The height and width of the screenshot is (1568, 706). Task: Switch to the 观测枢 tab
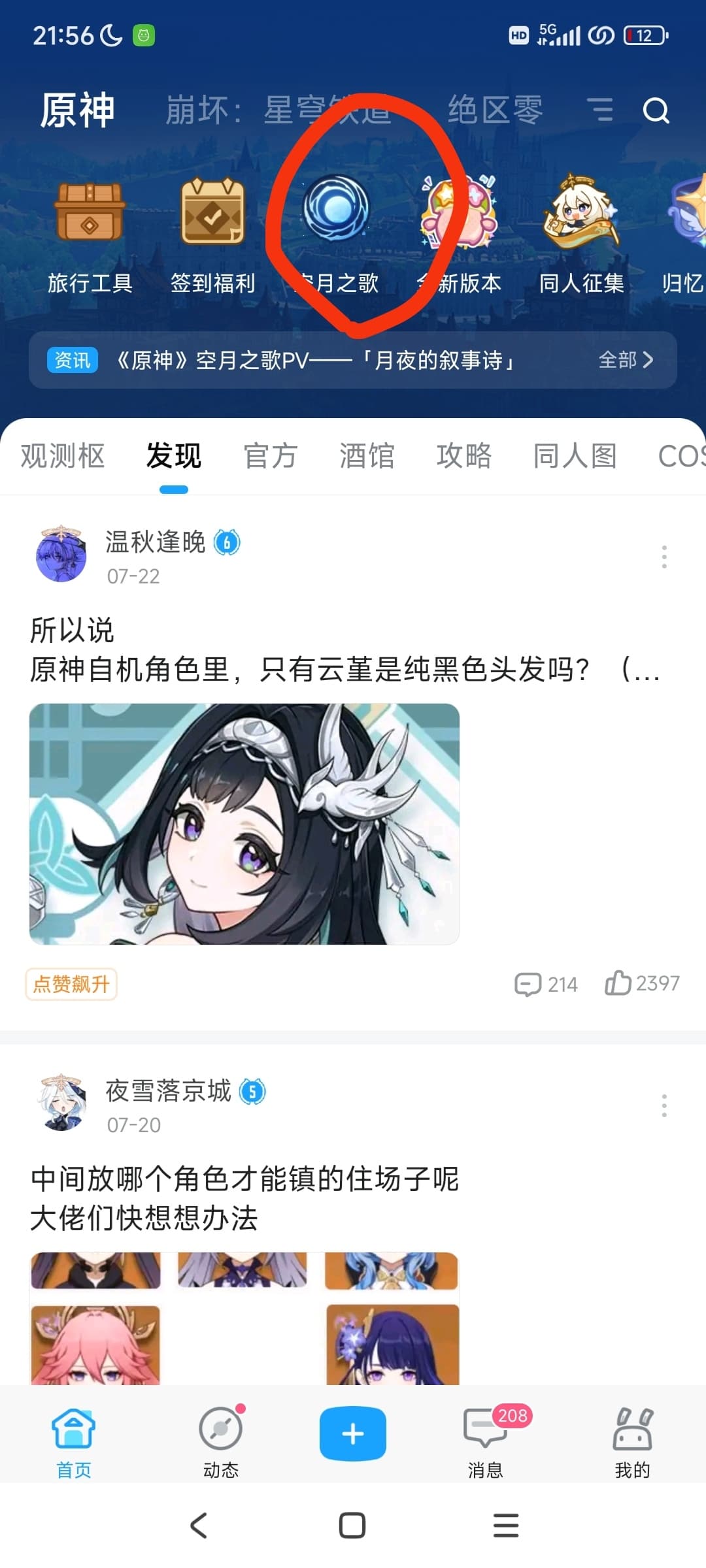pos(63,456)
